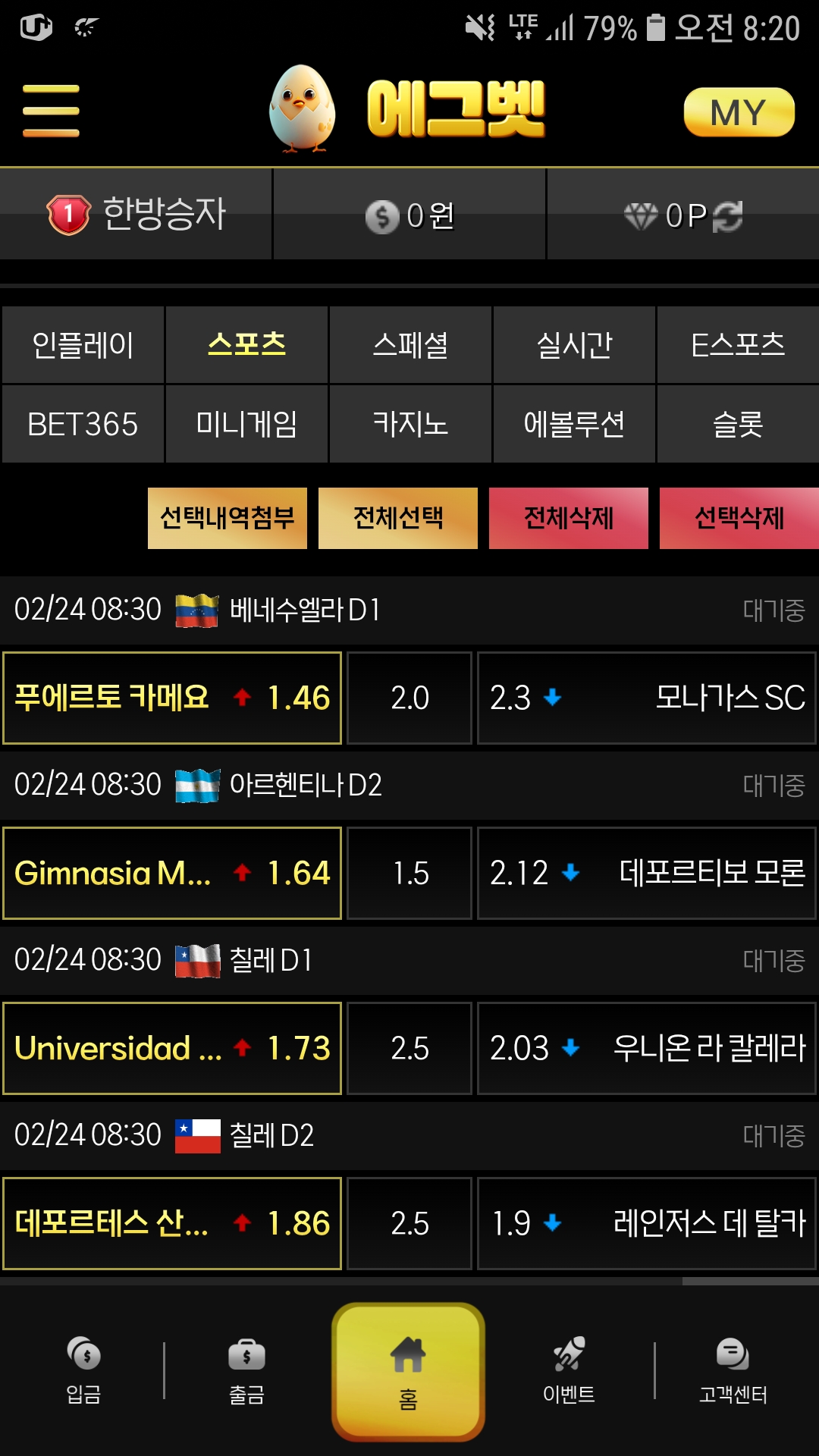Select 모나가스 SC odds 2.3

pyautogui.click(x=646, y=698)
